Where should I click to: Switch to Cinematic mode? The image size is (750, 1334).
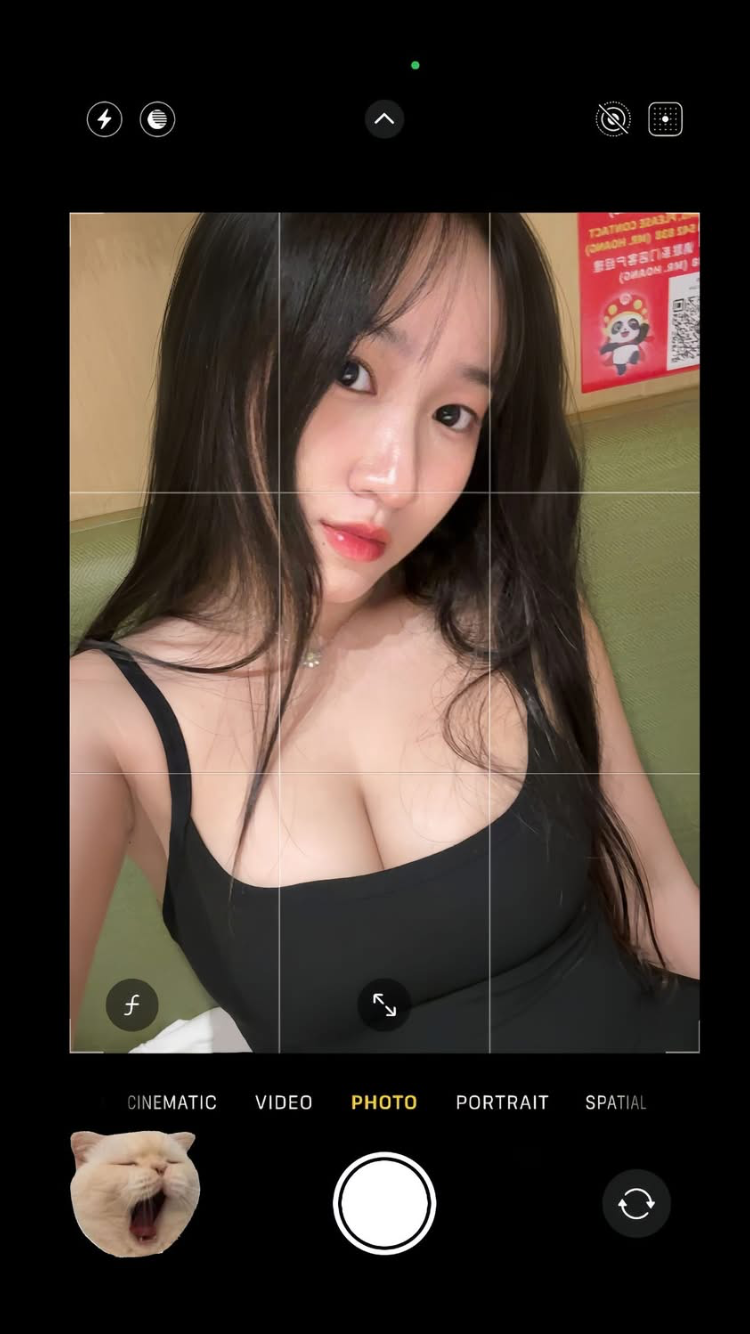172,1102
